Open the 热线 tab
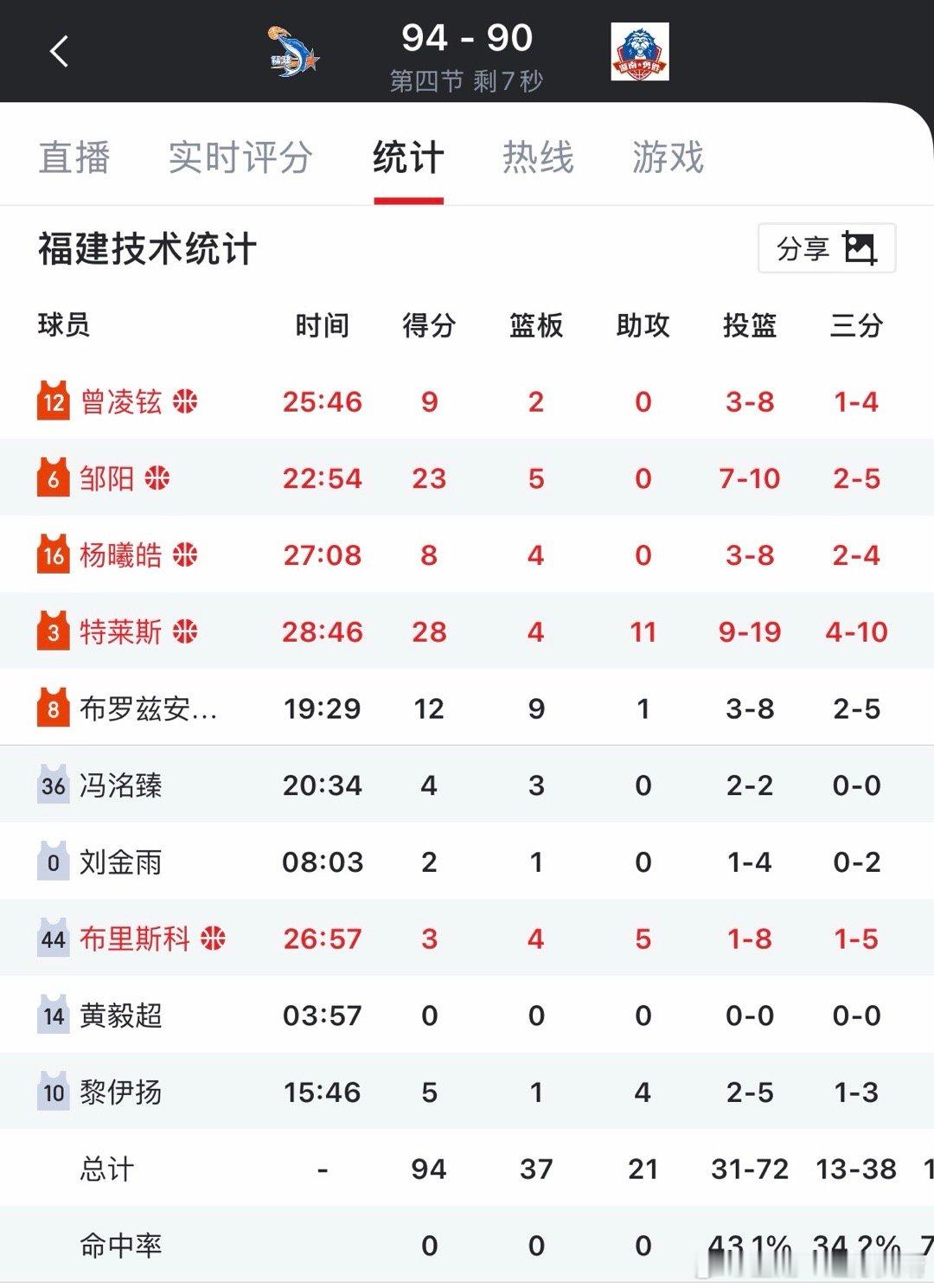The height and width of the screenshot is (1288, 934). coord(537,157)
